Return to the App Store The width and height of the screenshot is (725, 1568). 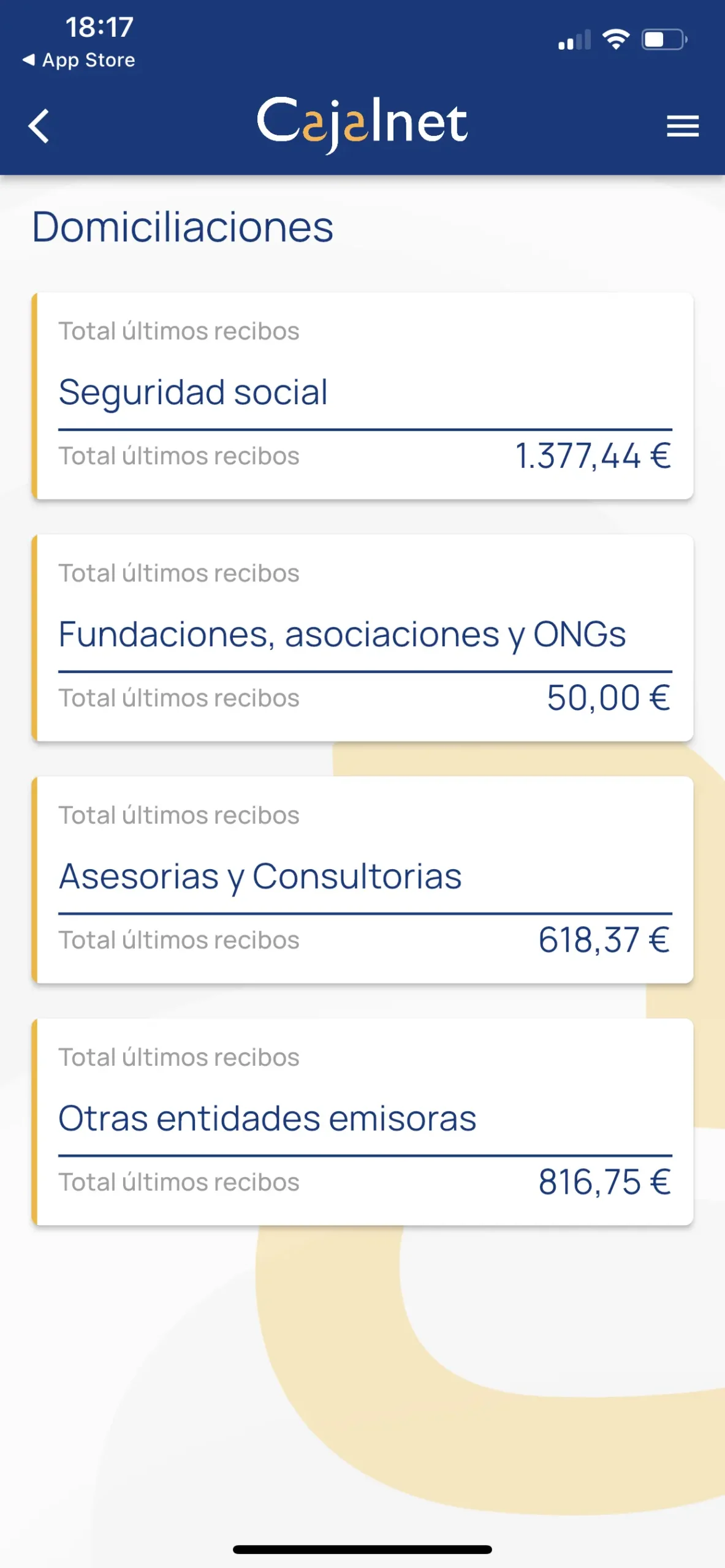(x=79, y=60)
